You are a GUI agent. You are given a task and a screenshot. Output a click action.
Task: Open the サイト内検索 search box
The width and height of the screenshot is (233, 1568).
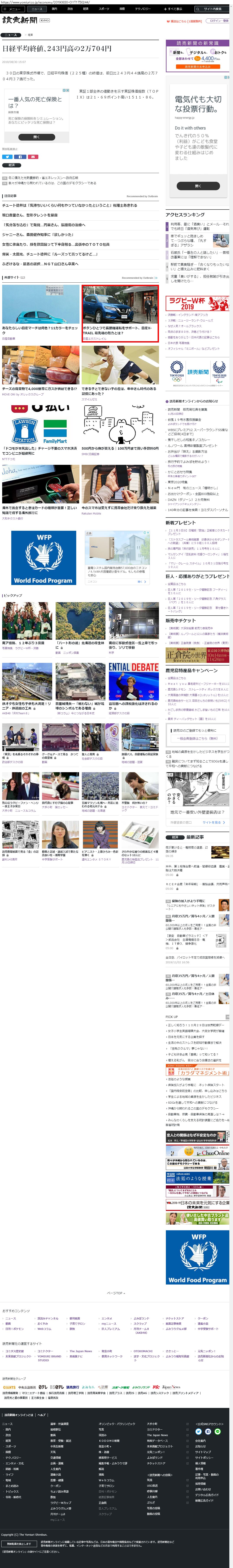click(212, 9)
